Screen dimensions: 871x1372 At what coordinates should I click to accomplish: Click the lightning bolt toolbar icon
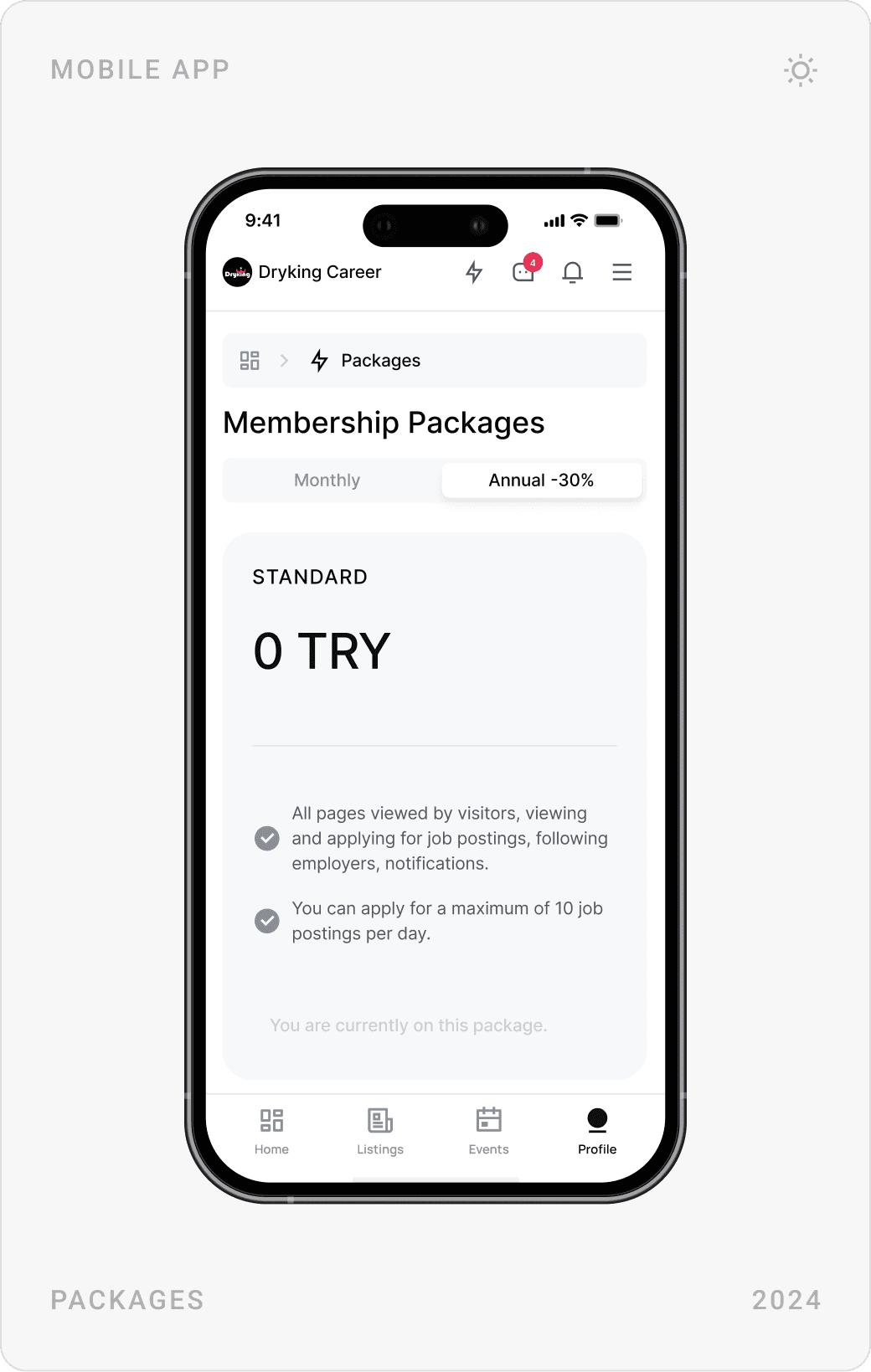coord(474,272)
